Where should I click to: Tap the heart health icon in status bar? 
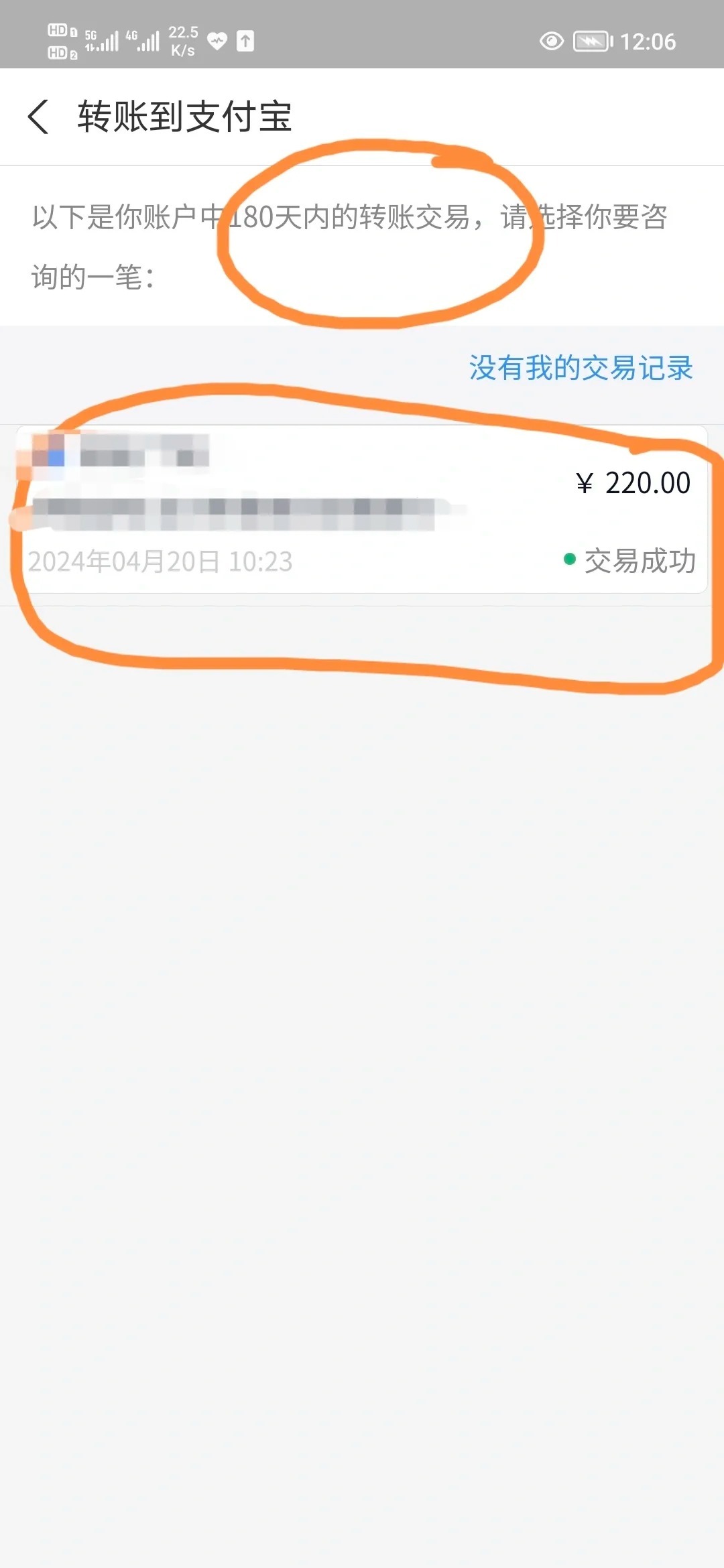pos(216,40)
